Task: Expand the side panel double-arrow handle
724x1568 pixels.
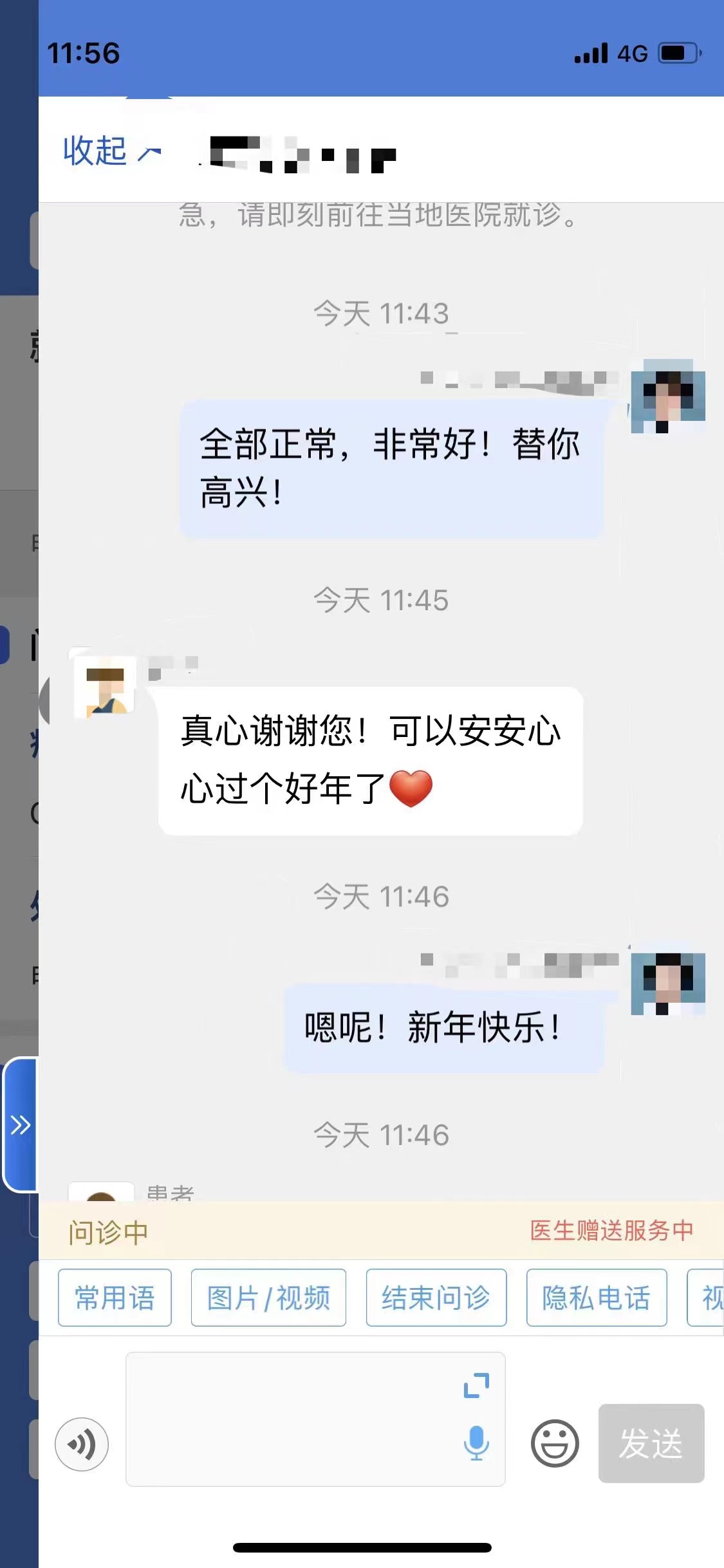Action: pyautogui.click(x=21, y=1125)
